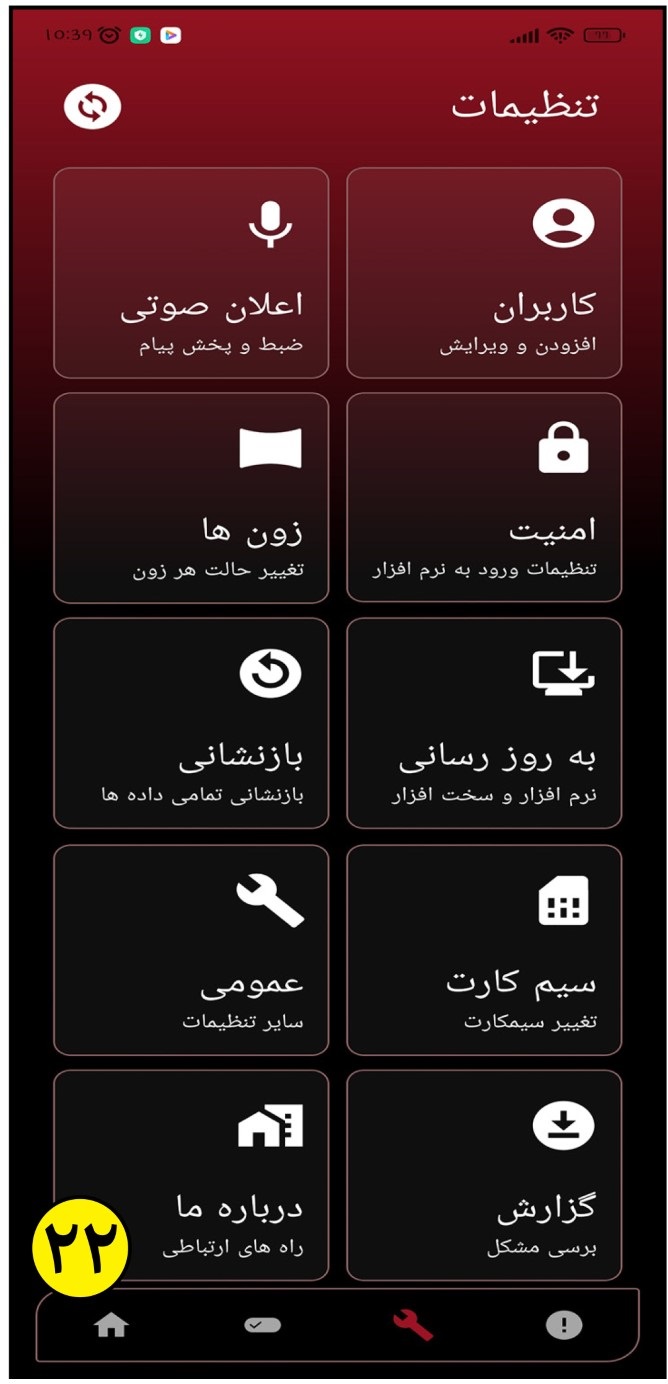Open the گزارش report card
668x1384 pixels.
[x=484, y=1176]
